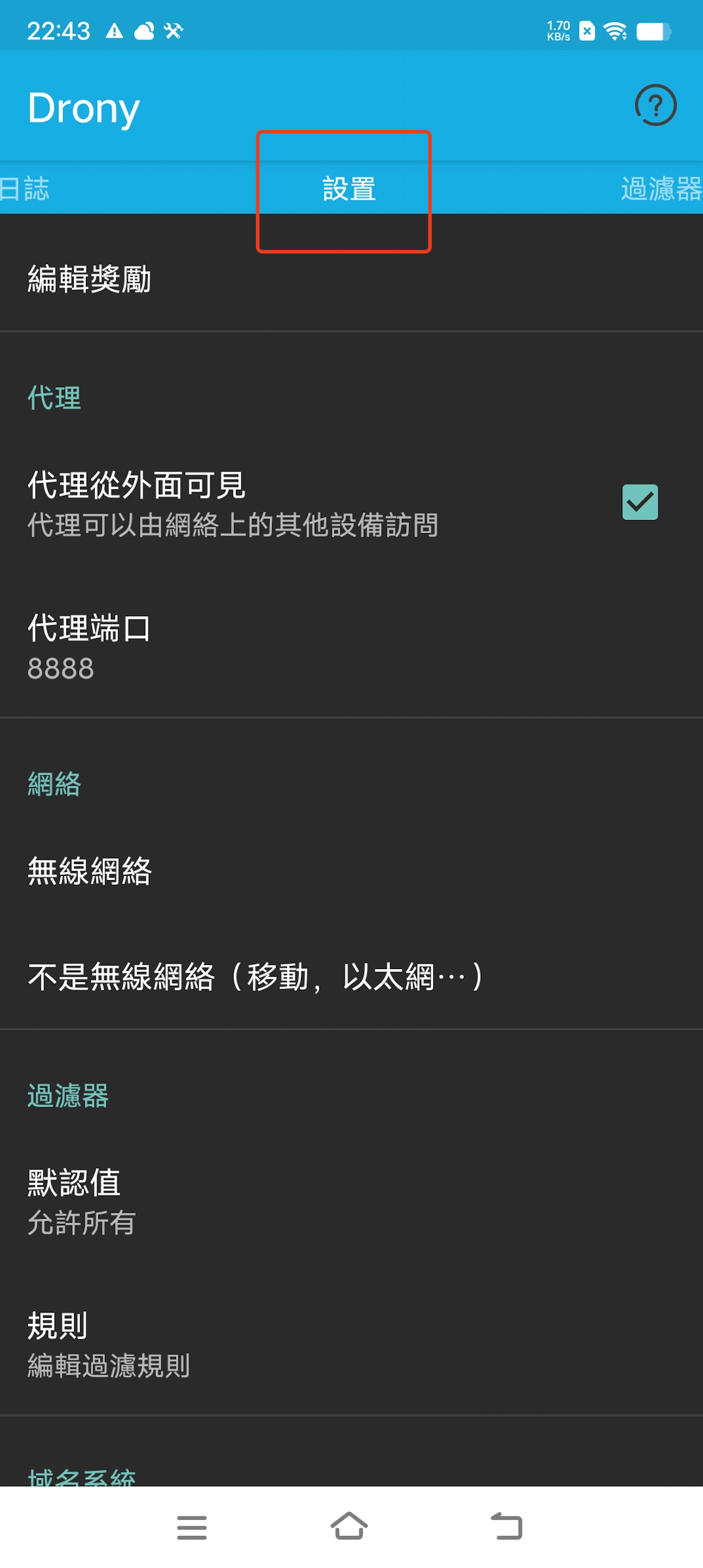Select the 設置 tab
The image size is (703, 1568).
[349, 189]
